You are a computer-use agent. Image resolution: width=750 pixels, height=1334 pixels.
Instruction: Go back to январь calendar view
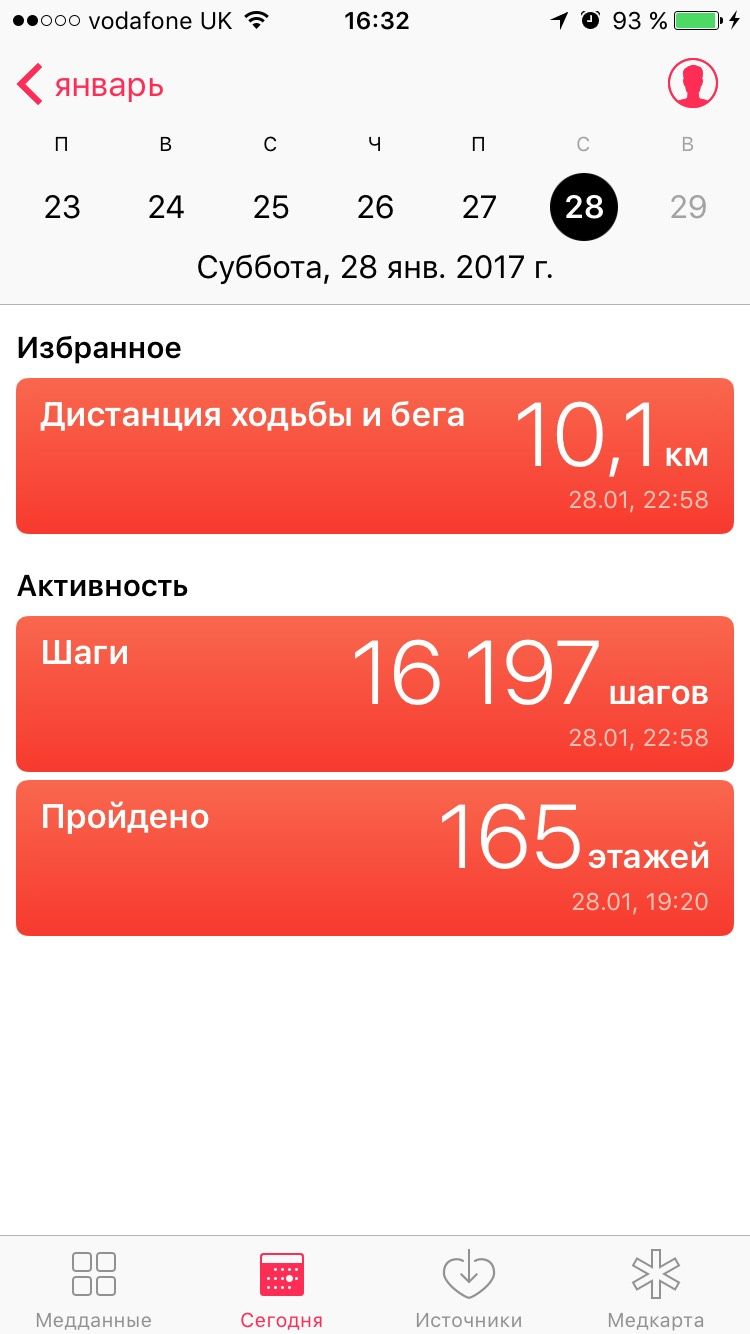(x=90, y=86)
